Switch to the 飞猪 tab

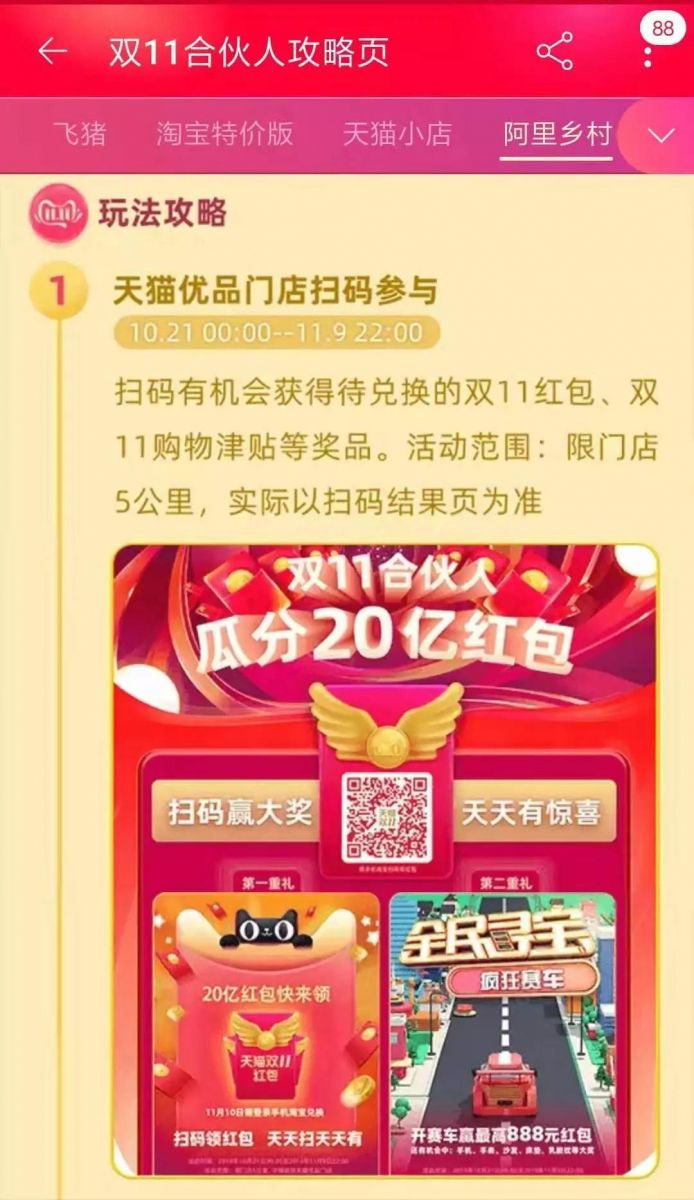(79, 134)
